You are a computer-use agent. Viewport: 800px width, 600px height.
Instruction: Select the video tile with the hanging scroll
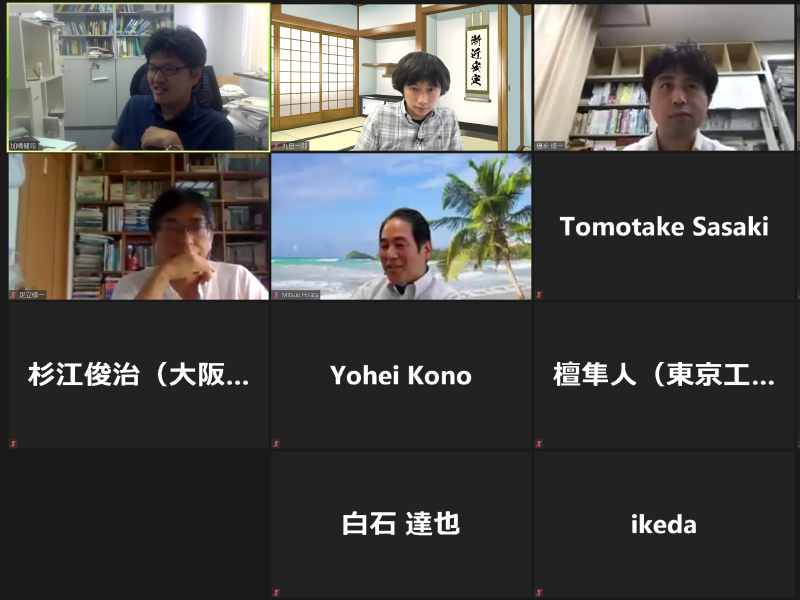coord(401,77)
